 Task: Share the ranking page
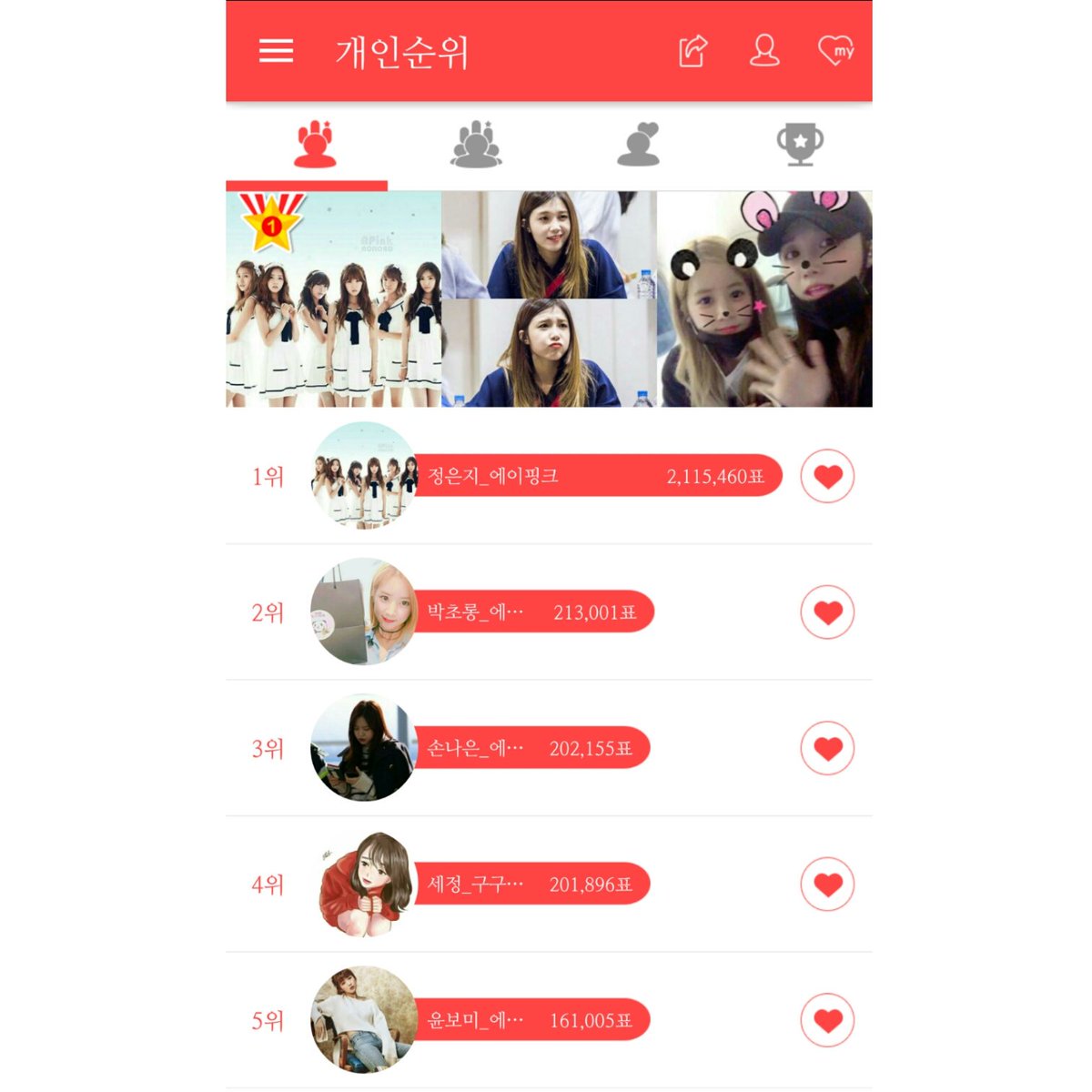click(x=693, y=51)
